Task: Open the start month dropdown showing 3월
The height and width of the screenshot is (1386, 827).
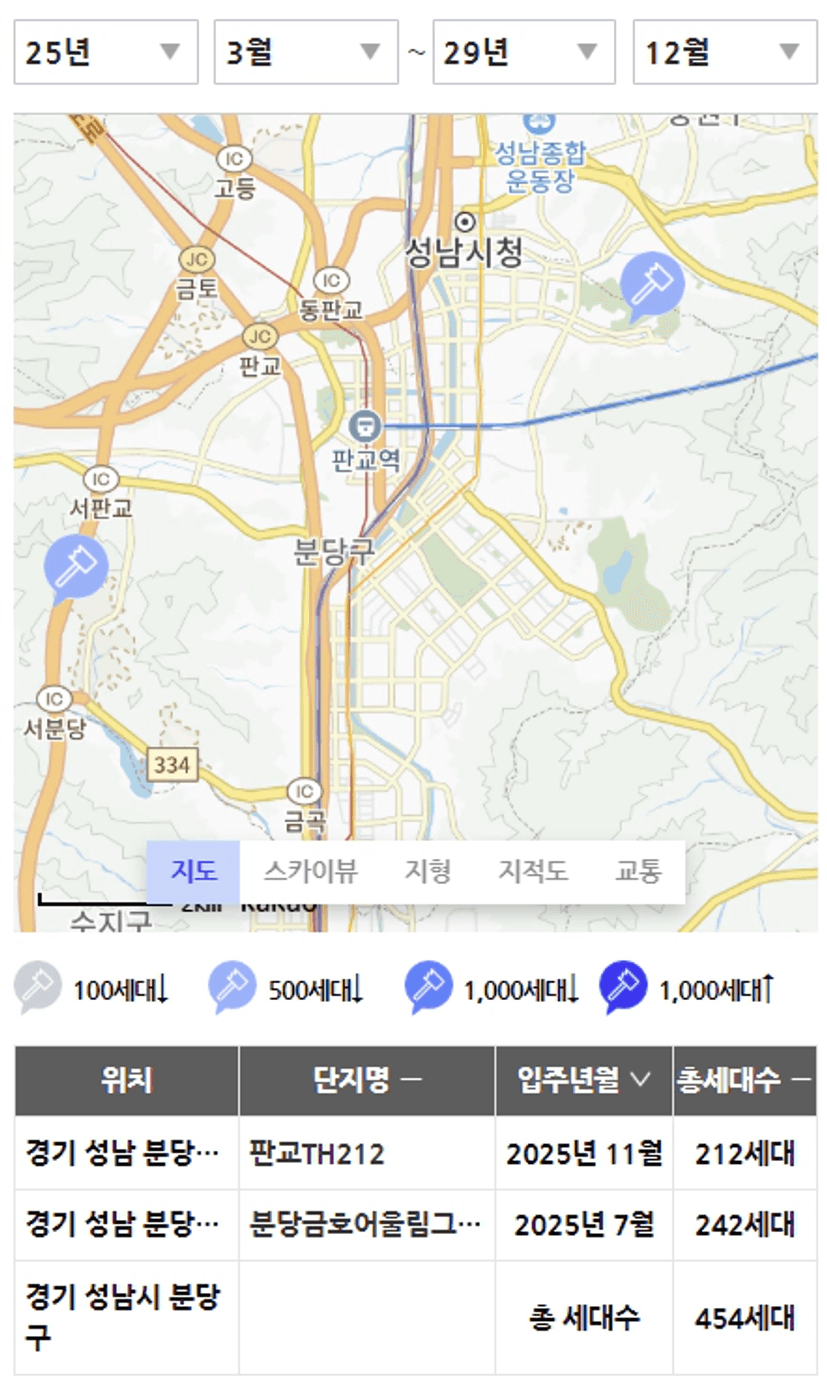Action: pos(306,51)
